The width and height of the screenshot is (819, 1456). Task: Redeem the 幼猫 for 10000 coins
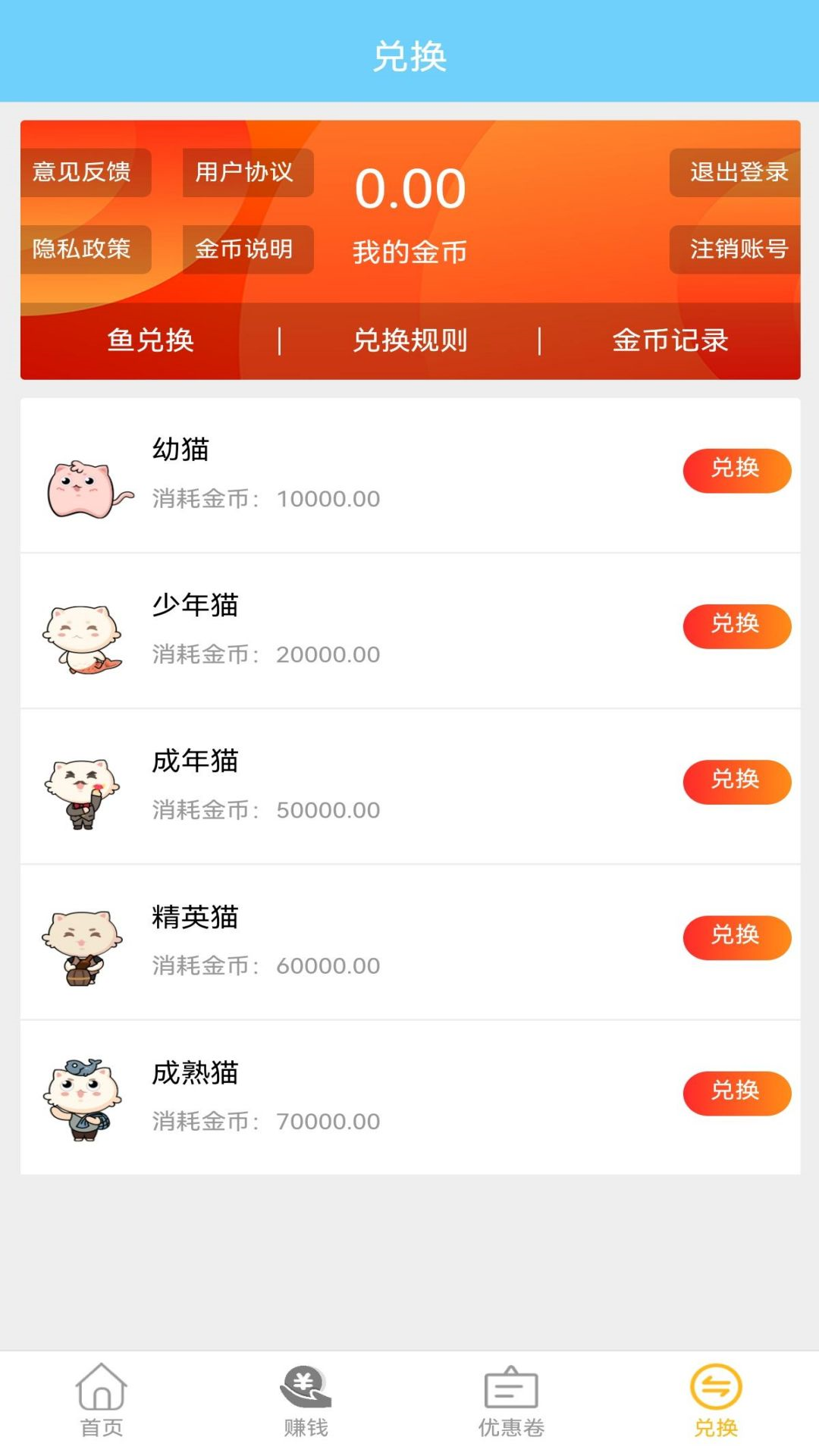(x=736, y=470)
